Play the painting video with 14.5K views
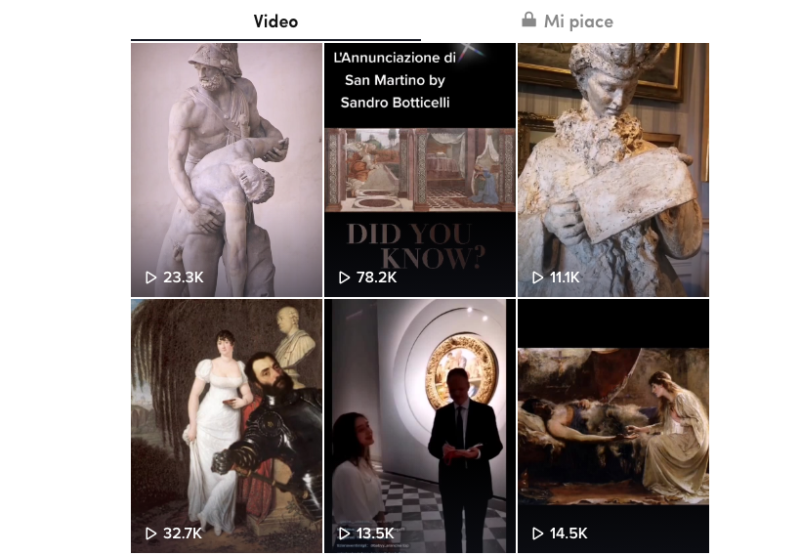This screenshot has width=800, height=555. click(x=613, y=425)
